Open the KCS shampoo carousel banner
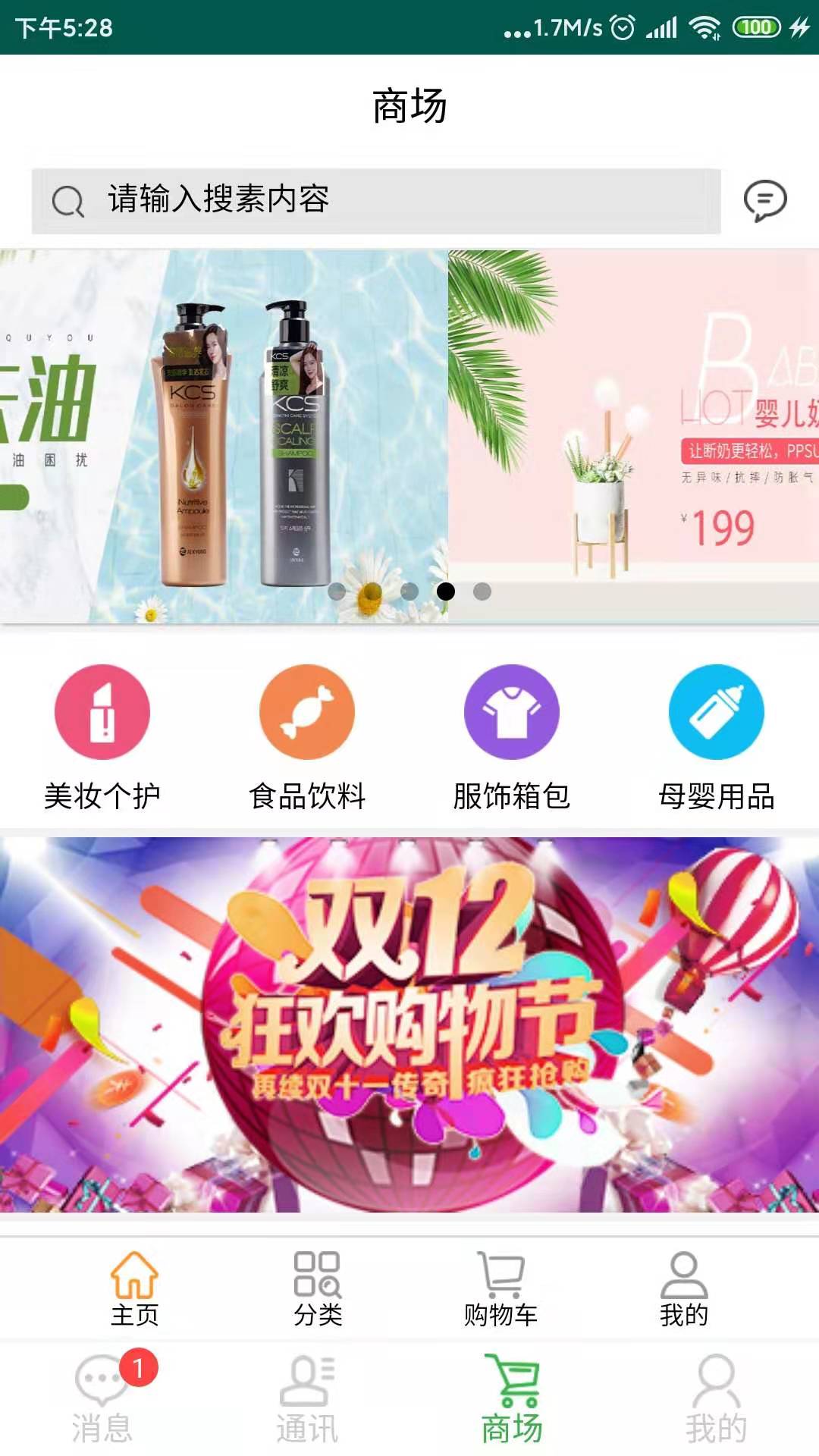 [x=224, y=436]
